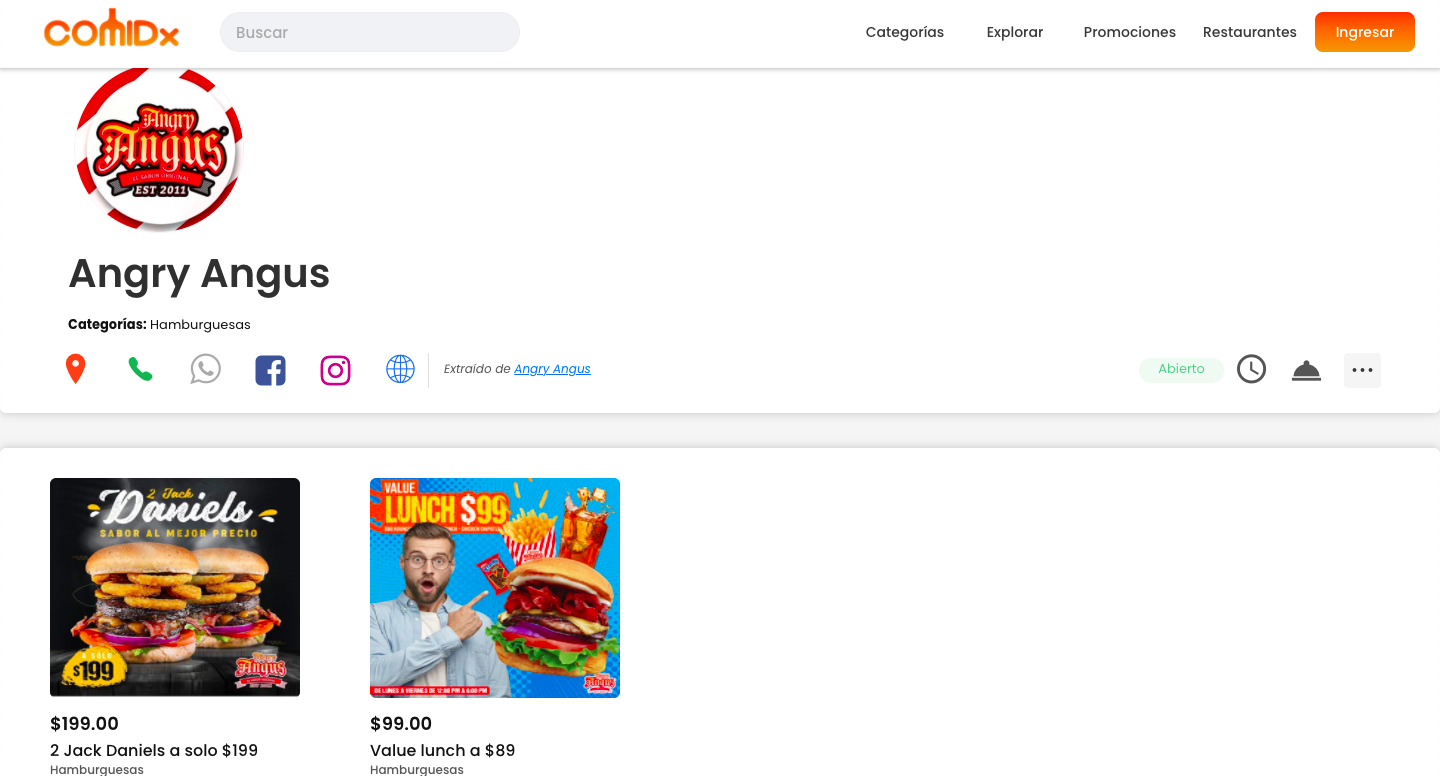Open the Categorías menu

[904, 32]
